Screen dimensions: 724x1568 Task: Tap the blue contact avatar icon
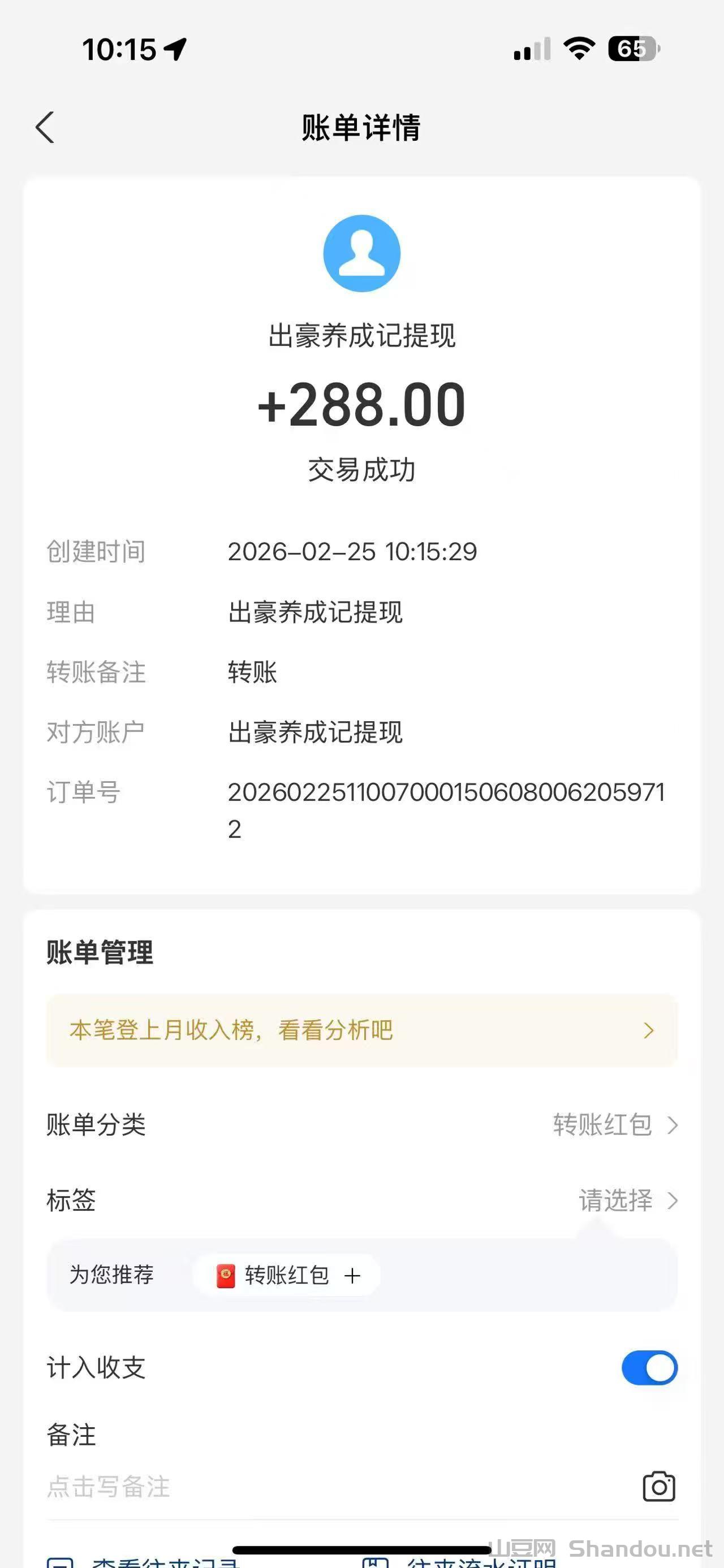[361, 253]
